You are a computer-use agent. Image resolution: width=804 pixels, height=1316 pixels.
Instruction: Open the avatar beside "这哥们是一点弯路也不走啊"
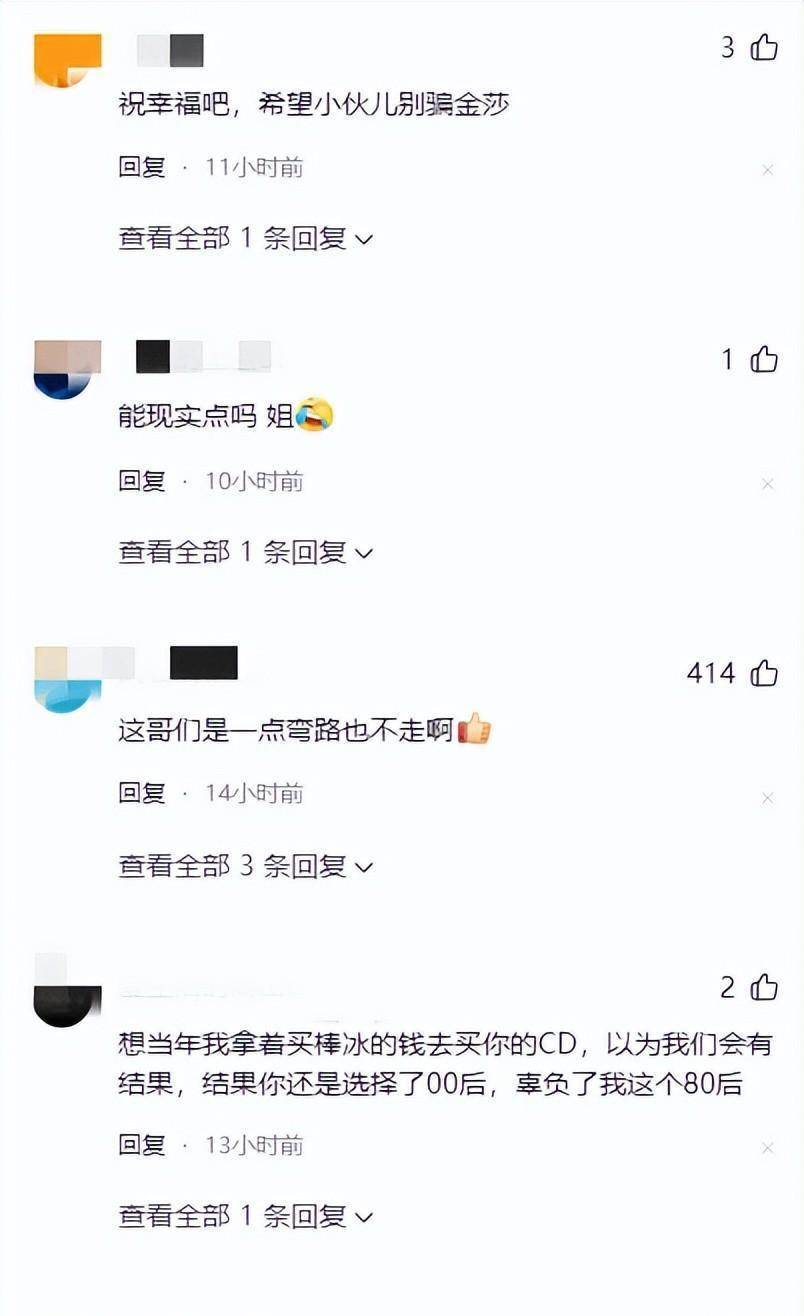[x=67, y=679]
